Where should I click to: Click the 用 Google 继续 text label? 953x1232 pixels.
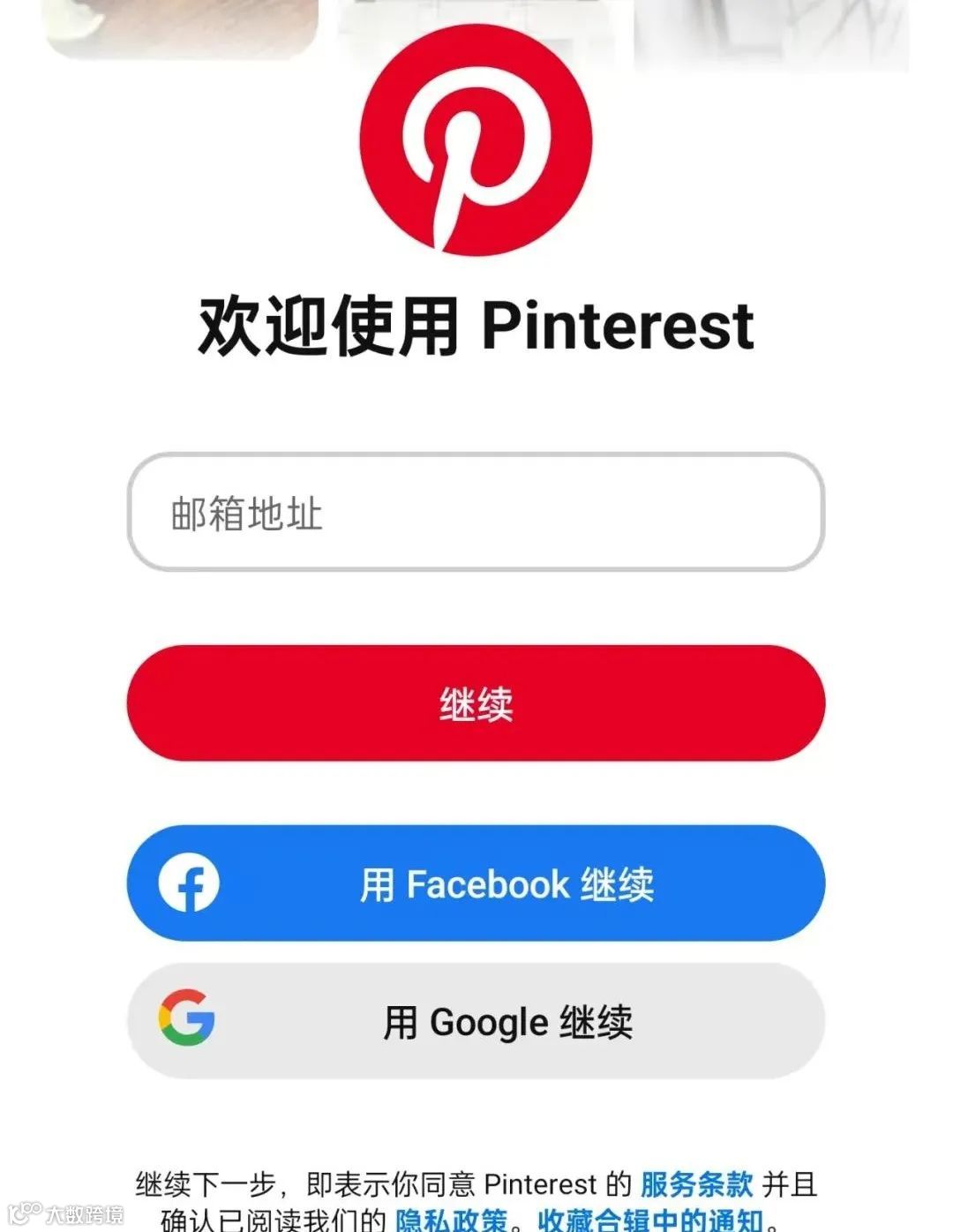click(x=512, y=1021)
